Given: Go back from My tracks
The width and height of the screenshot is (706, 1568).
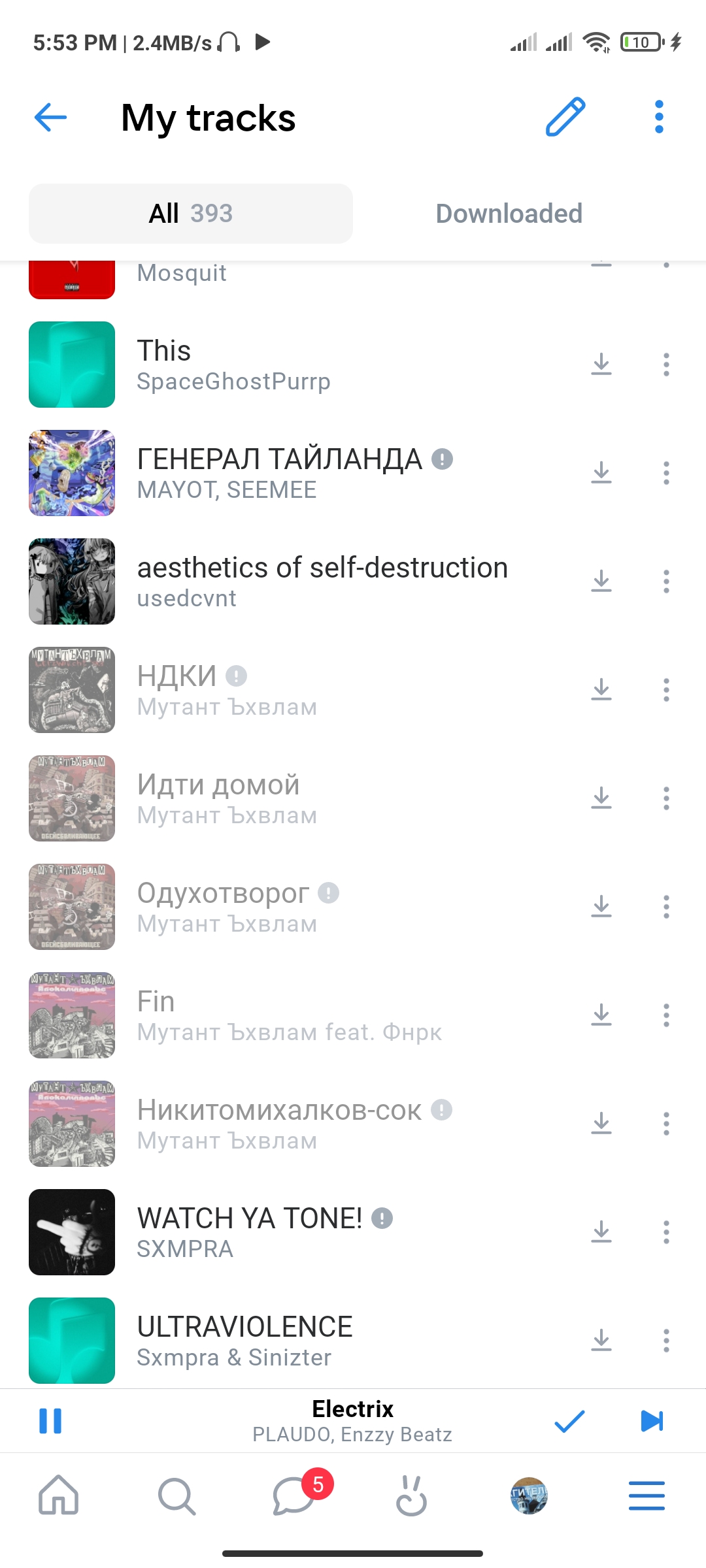Looking at the screenshot, I should tap(50, 118).
